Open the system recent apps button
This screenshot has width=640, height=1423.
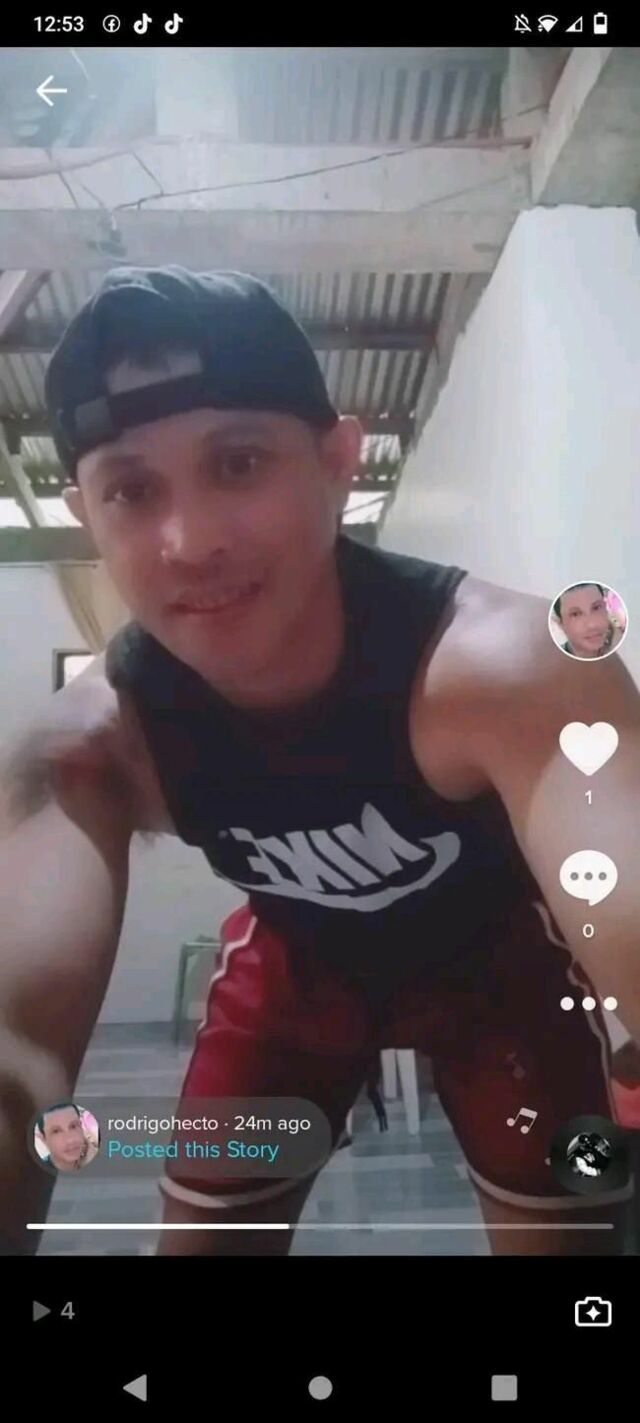(504, 1387)
